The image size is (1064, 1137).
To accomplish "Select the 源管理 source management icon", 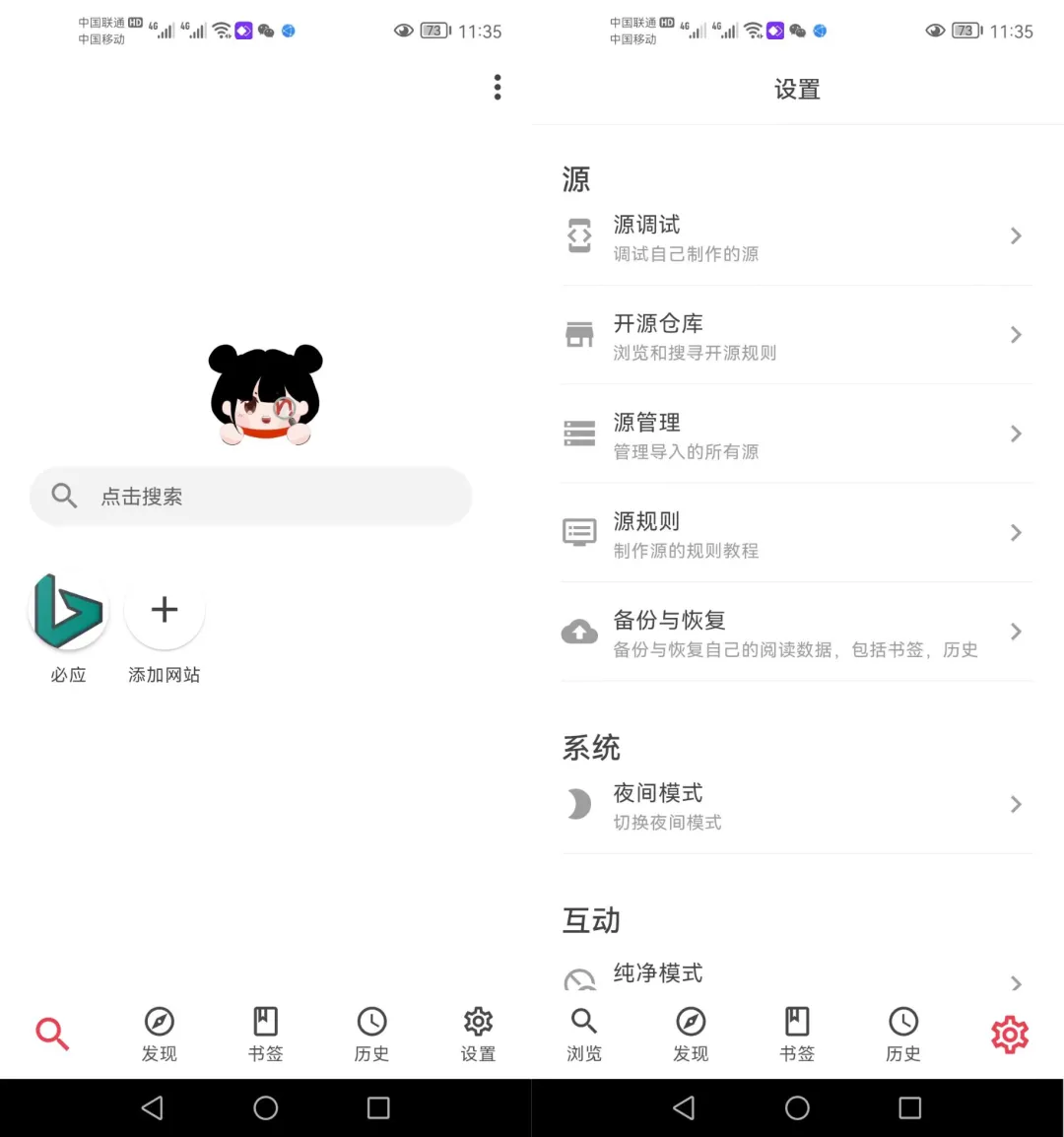I will (579, 434).
